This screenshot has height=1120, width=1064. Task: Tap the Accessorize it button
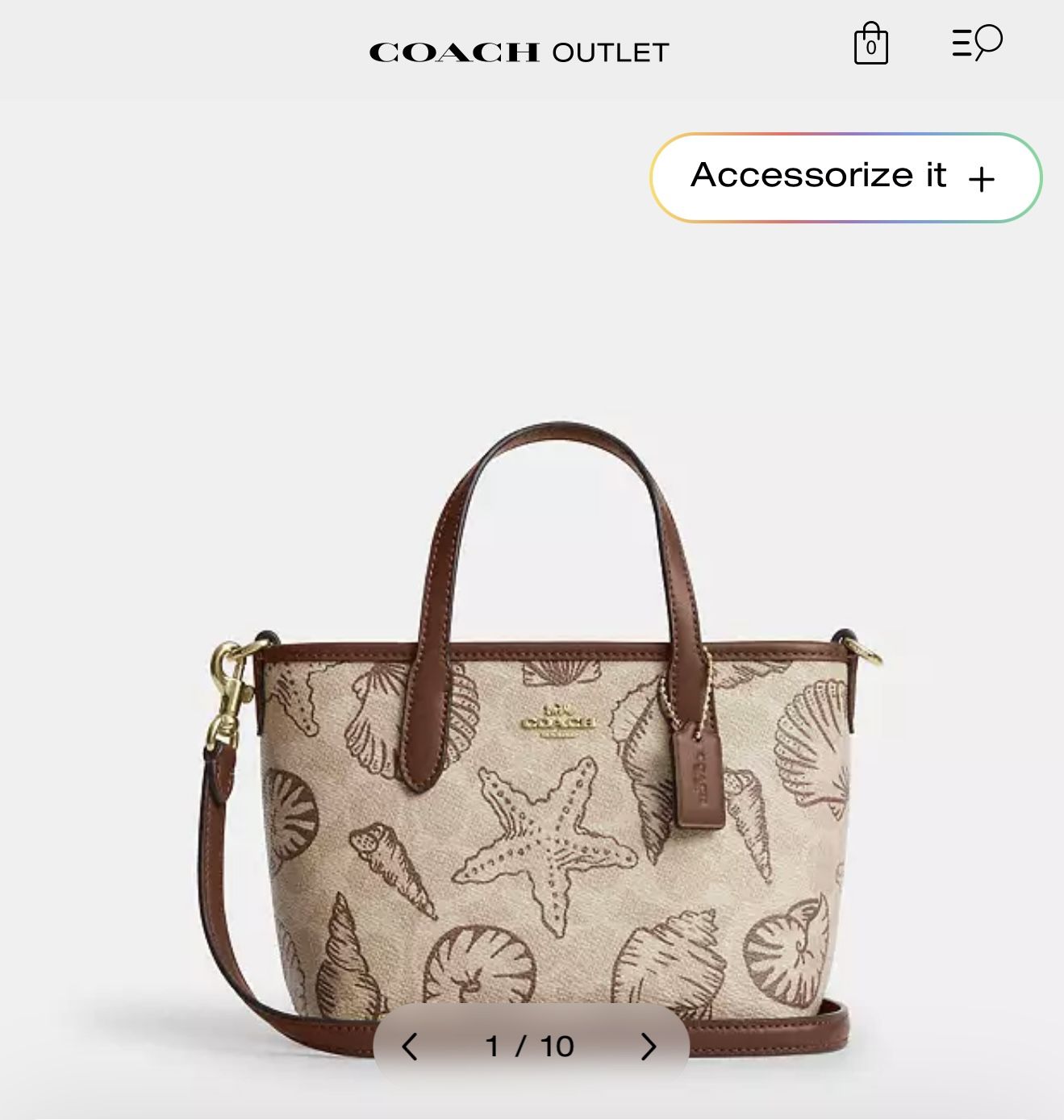pos(845,177)
